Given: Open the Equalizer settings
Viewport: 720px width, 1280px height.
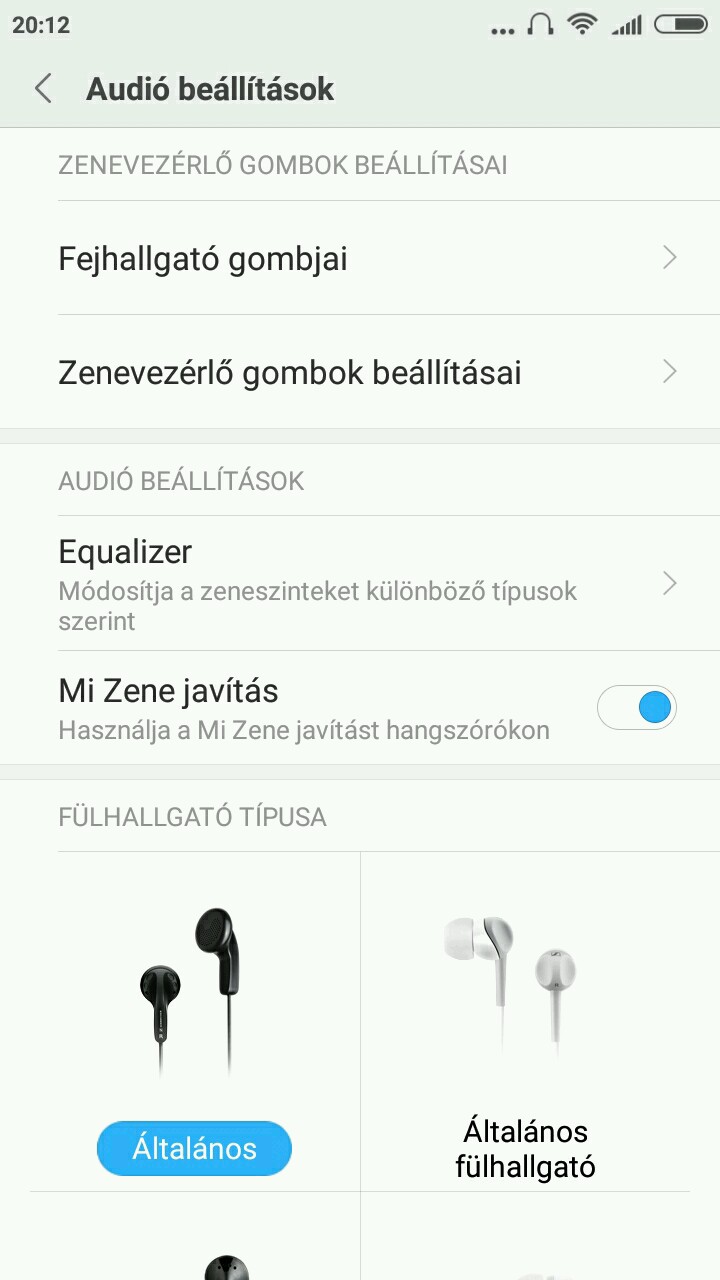Looking at the screenshot, I should coord(360,583).
